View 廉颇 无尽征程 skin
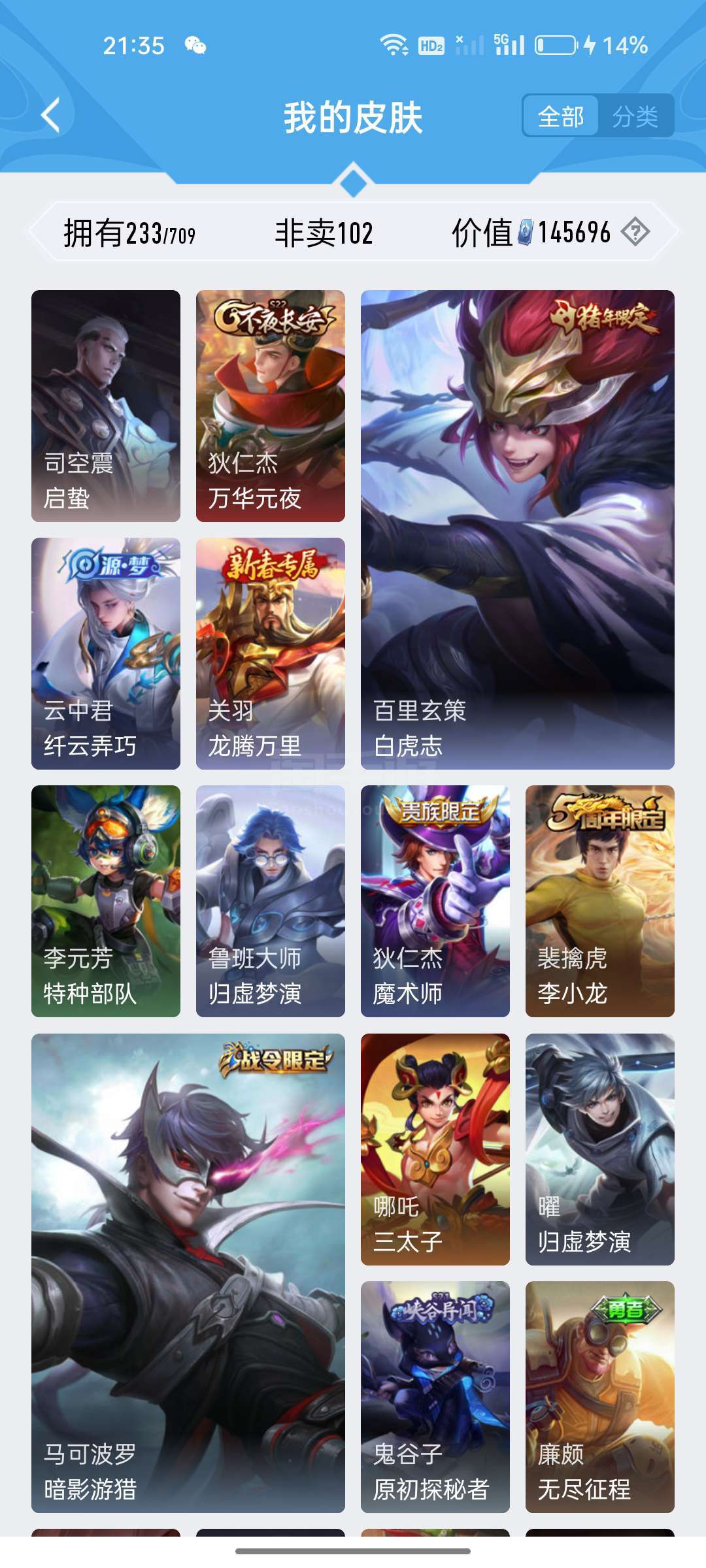This screenshot has height=1568, width=706. (x=600, y=1397)
